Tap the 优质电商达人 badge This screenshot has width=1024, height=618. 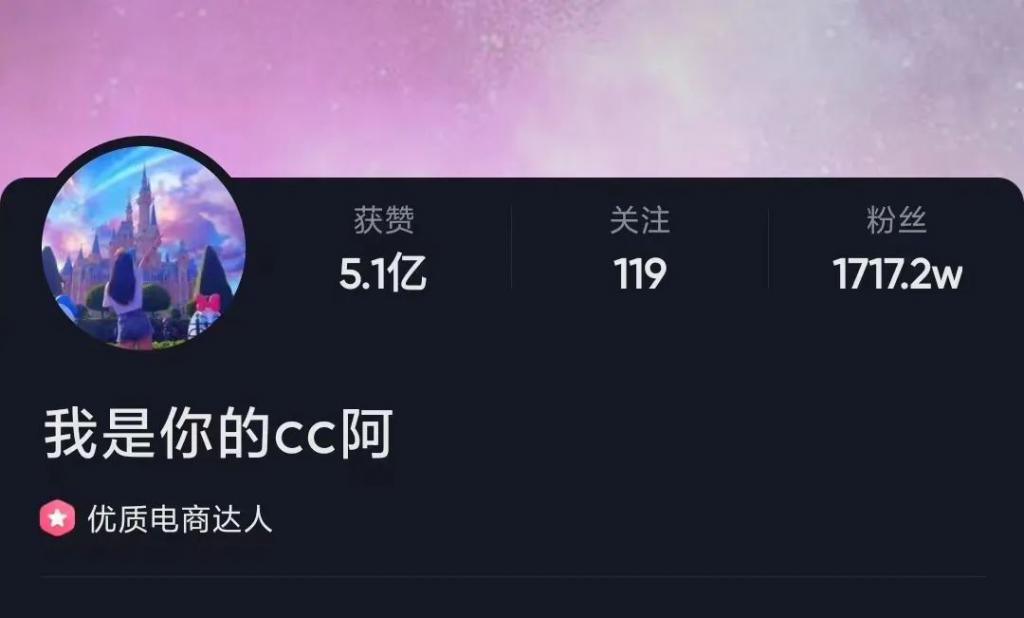click(x=157, y=519)
